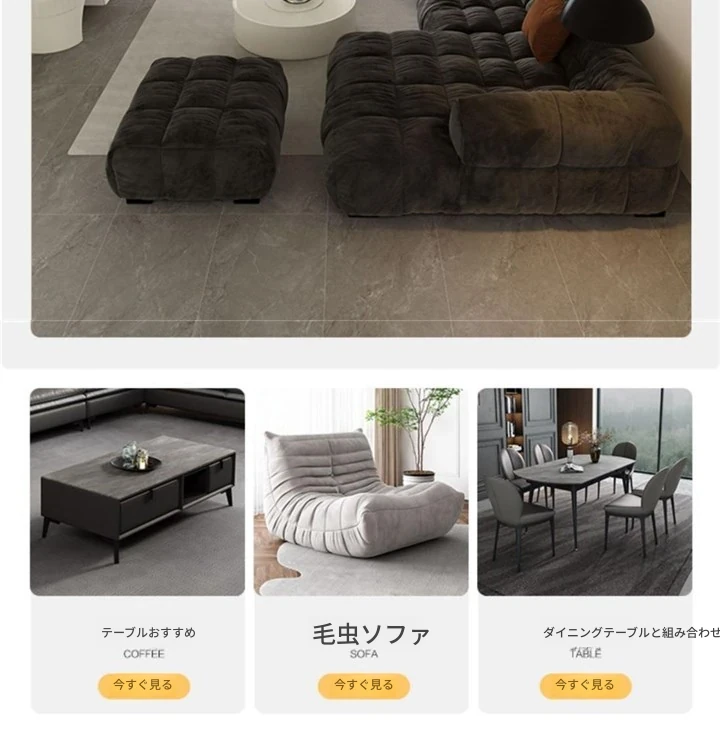720x738 pixels.
Task: Open the coffee table product picture
Action: [x=137, y=492]
